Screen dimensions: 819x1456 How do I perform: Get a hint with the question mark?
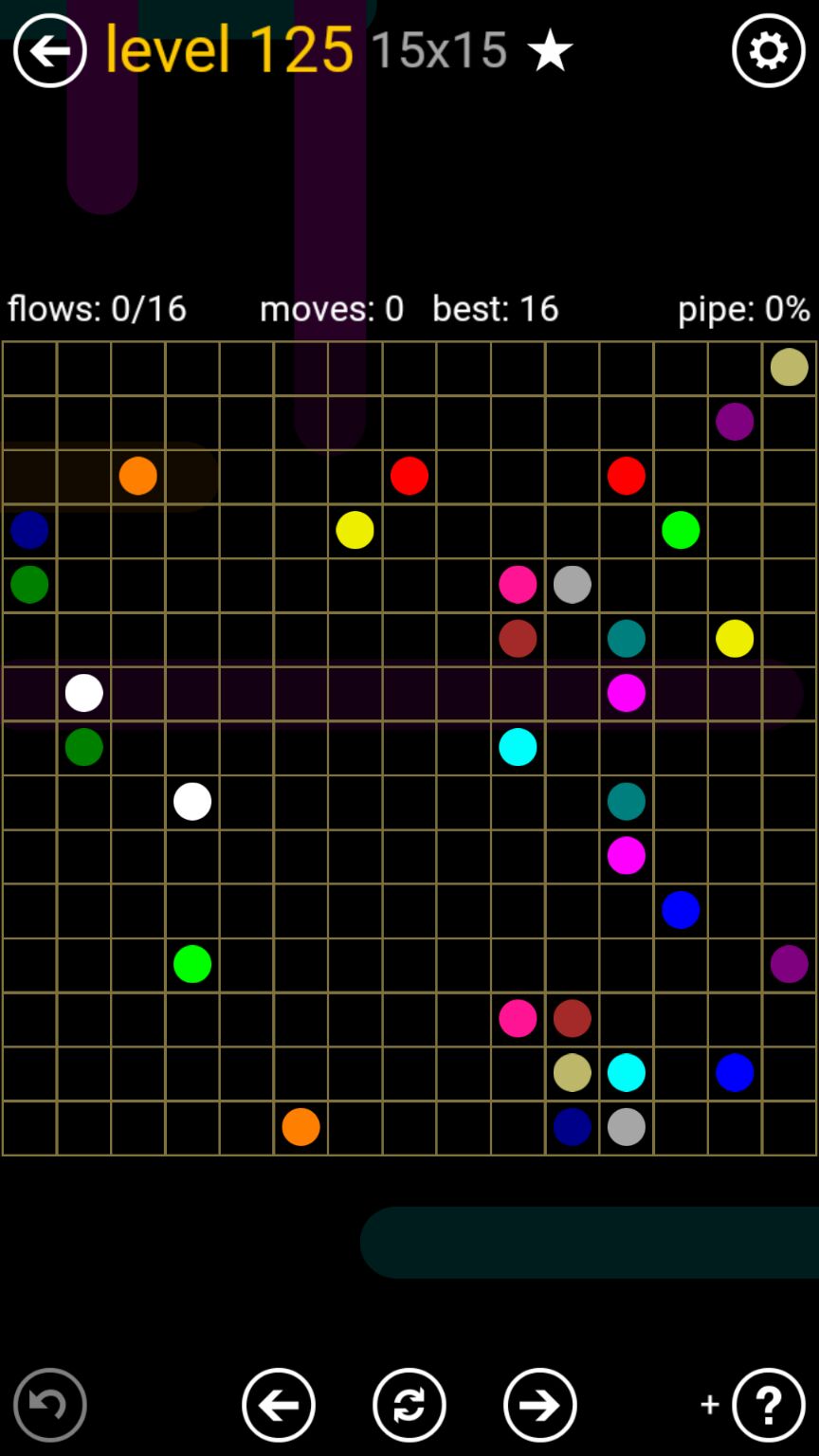point(768,1405)
